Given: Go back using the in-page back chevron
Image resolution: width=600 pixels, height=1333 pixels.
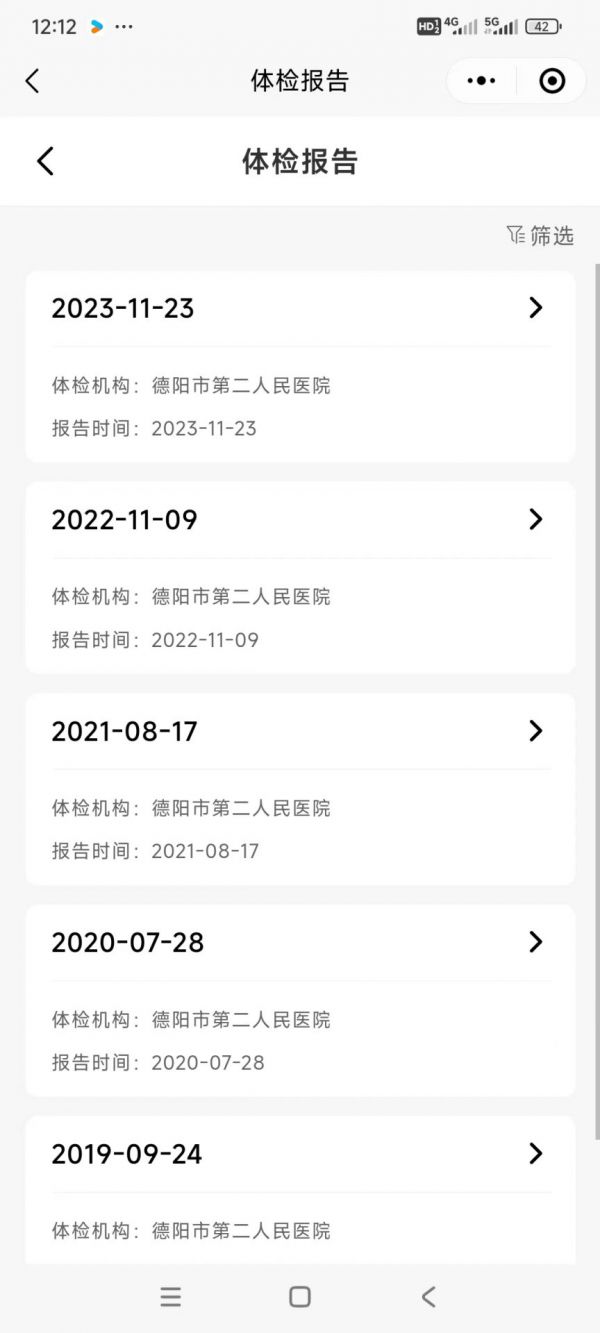Looking at the screenshot, I should click(45, 161).
